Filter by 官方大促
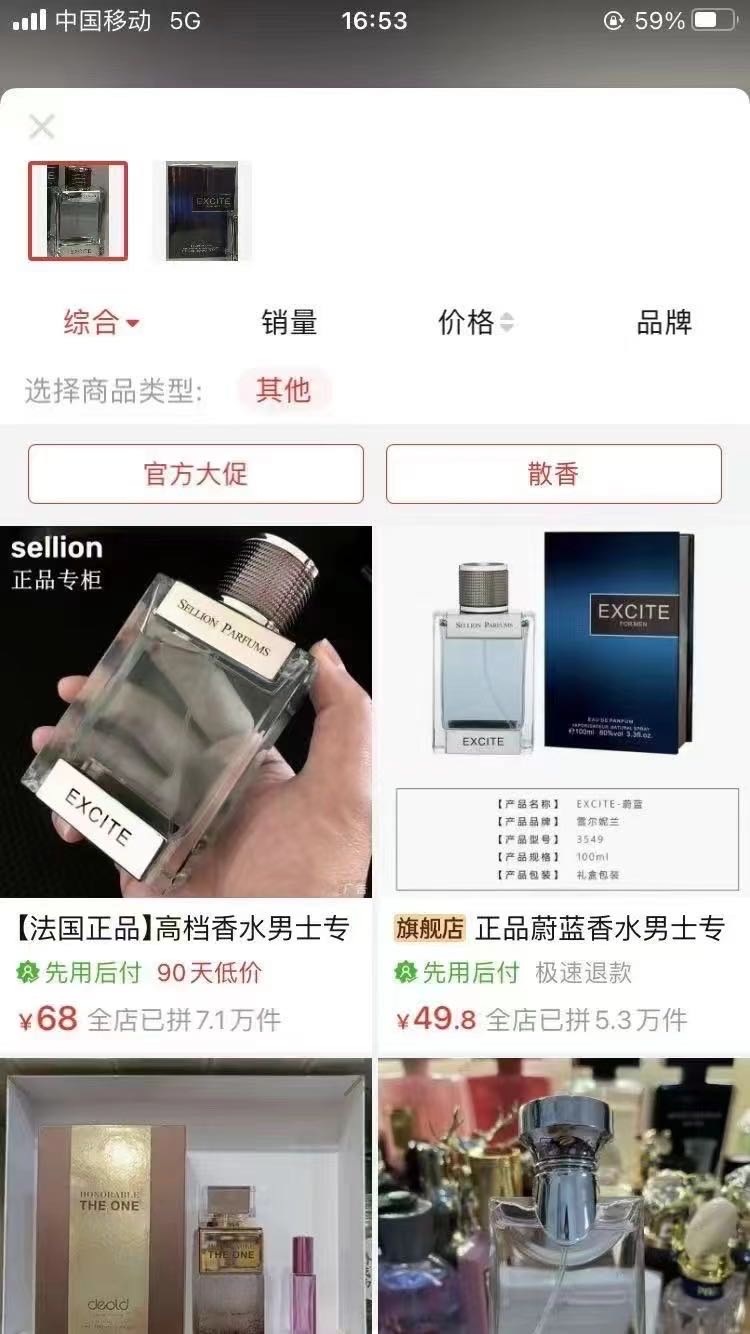The image size is (750, 1334). (x=196, y=474)
